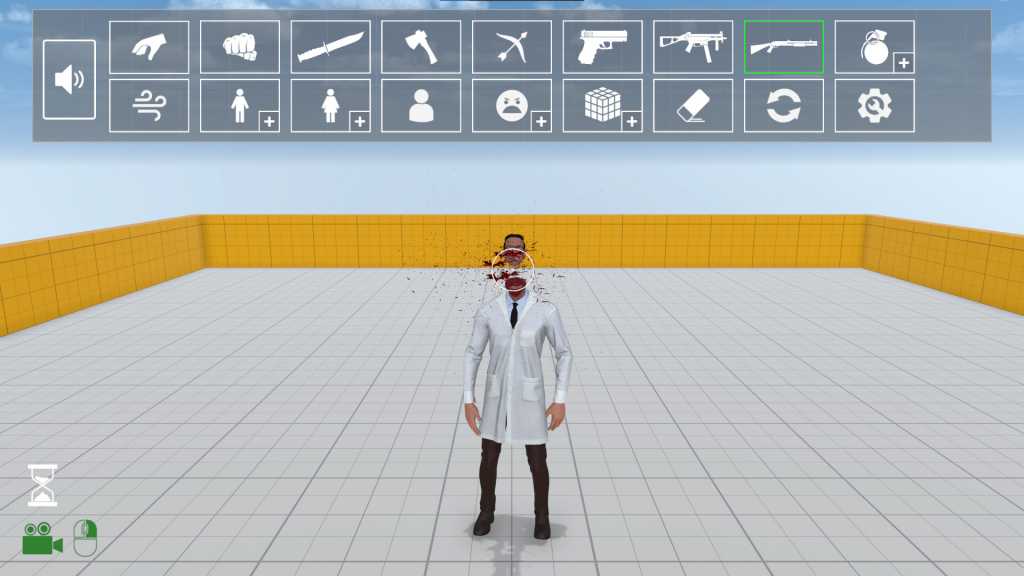Add a cube object to the scene

pos(603,105)
